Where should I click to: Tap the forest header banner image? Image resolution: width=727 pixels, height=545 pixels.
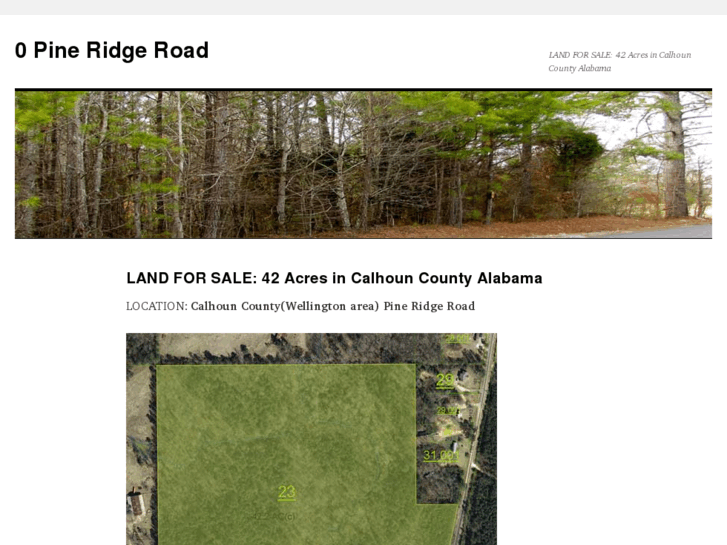363,165
